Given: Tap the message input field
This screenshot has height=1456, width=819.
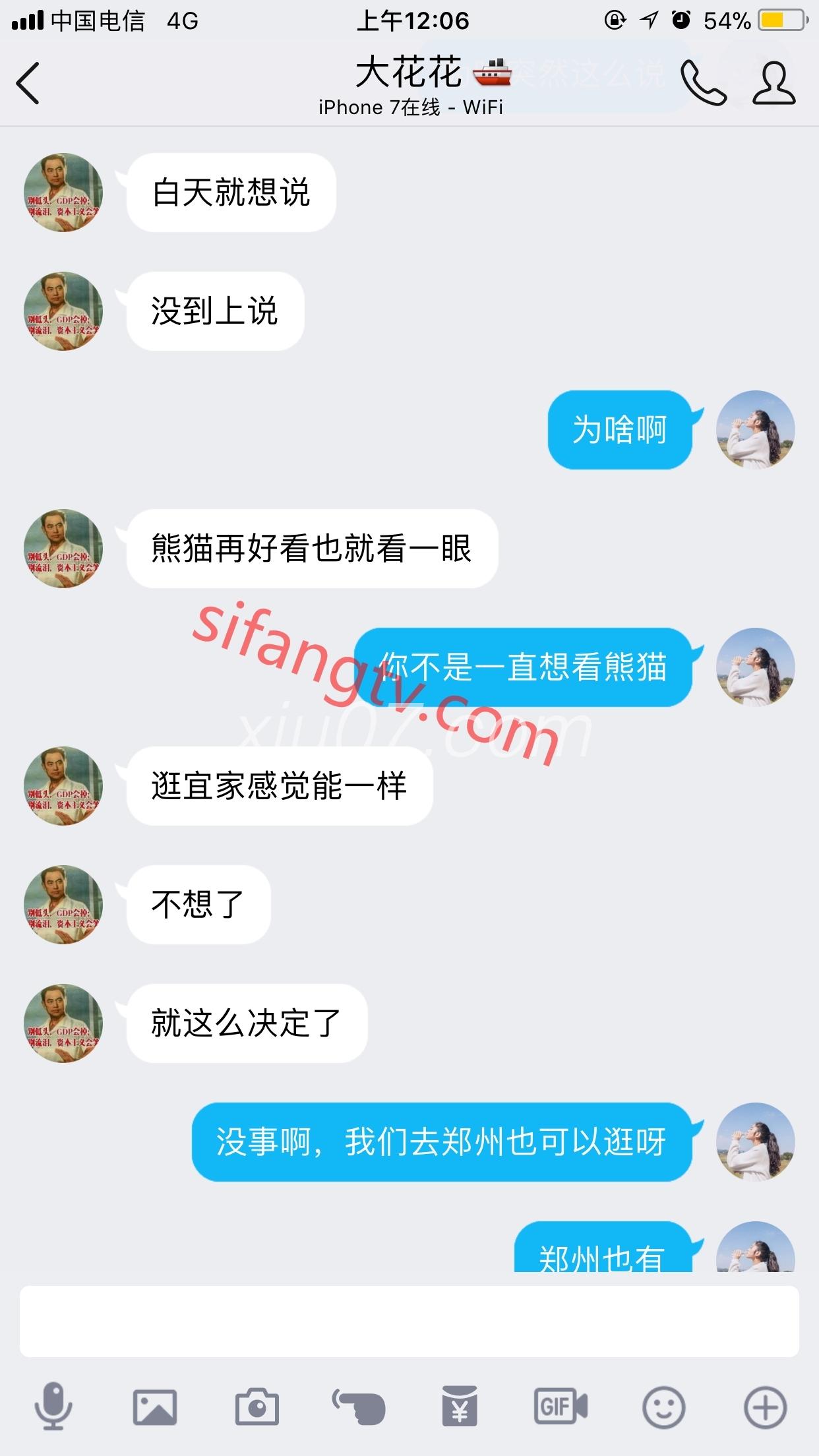Looking at the screenshot, I should click(409, 1321).
